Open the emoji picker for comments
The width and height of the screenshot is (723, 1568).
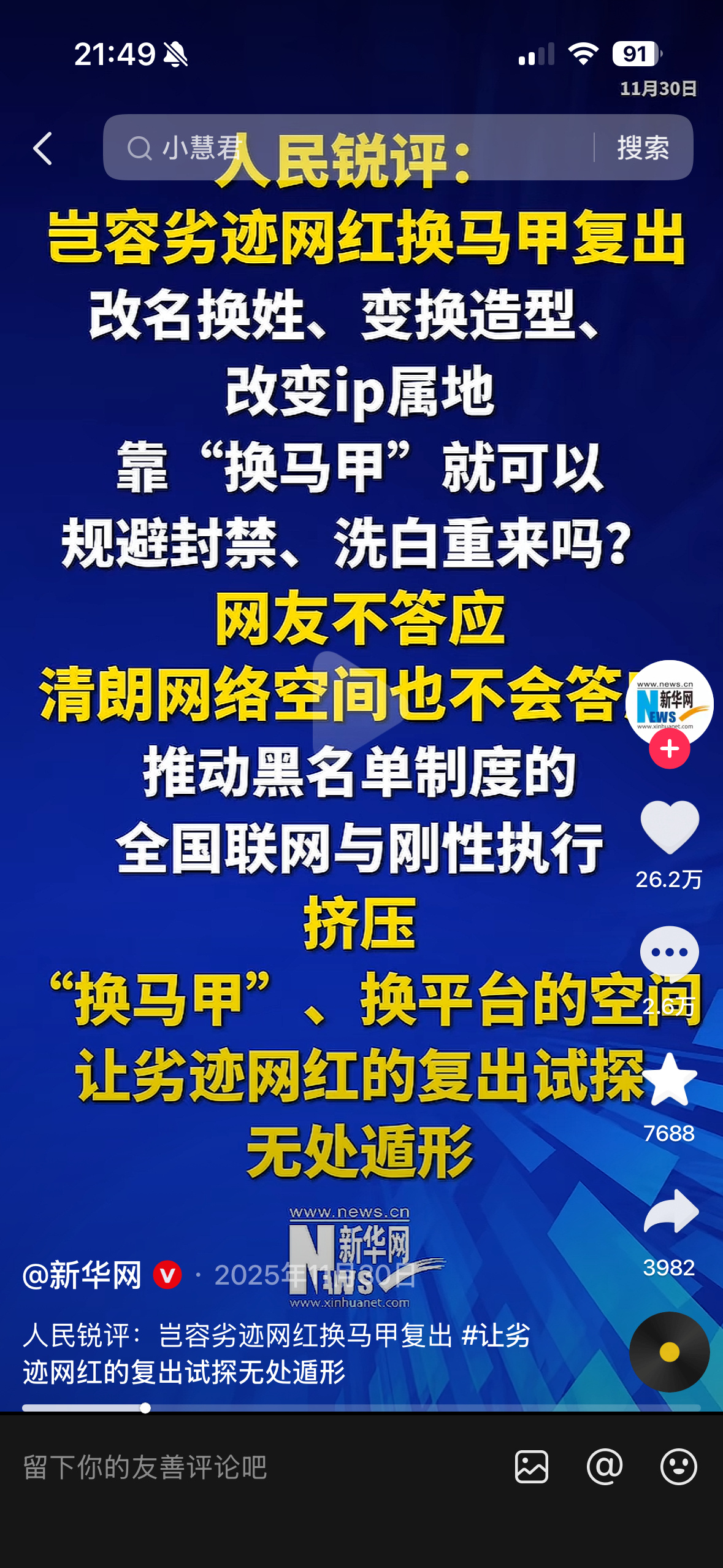[678, 1467]
